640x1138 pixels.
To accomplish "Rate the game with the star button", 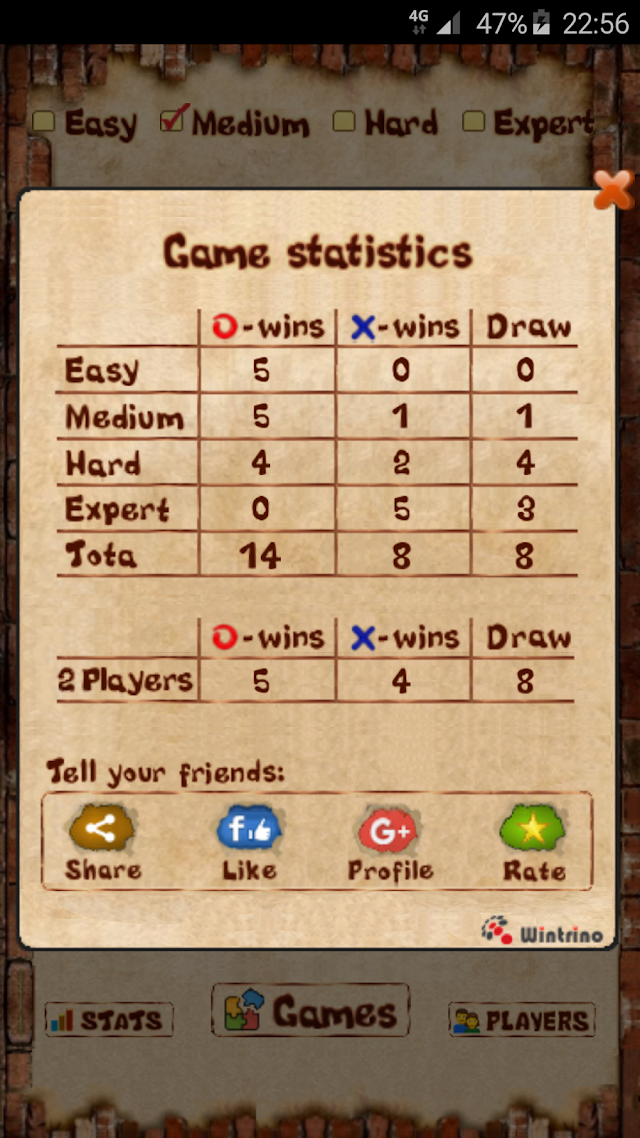I will 534,842.
